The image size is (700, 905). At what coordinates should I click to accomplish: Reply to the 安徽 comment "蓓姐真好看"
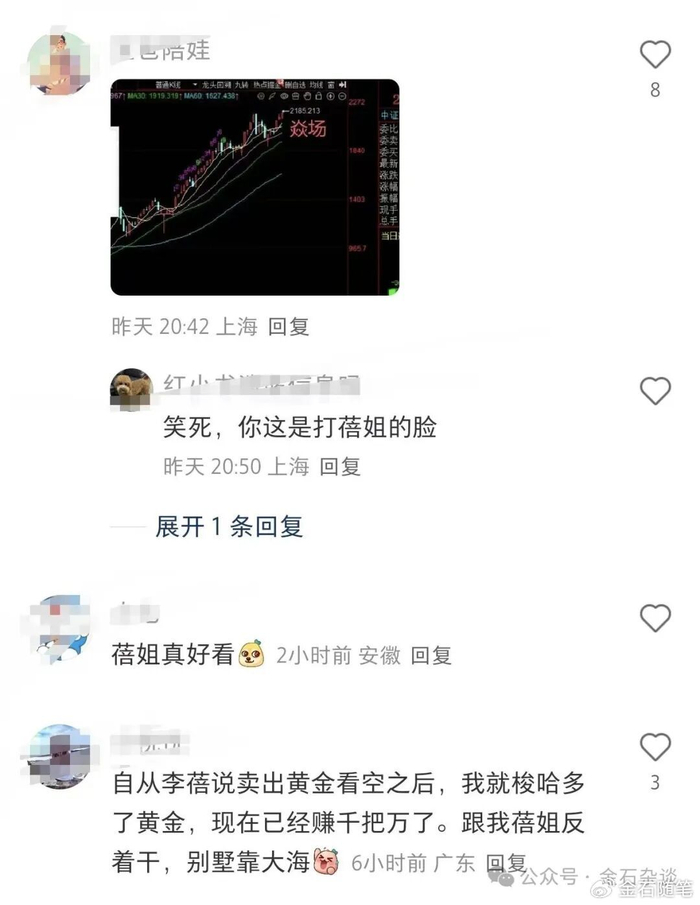tap(431, 655)
